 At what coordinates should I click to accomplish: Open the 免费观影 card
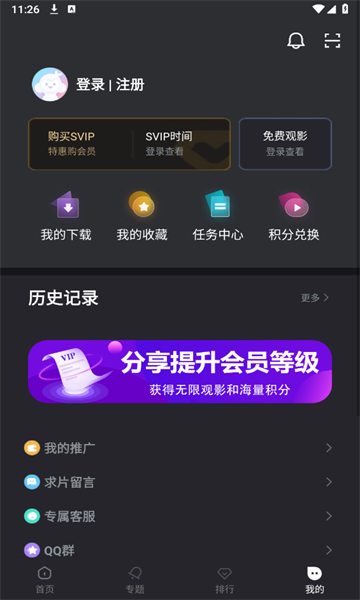(285, 144)
